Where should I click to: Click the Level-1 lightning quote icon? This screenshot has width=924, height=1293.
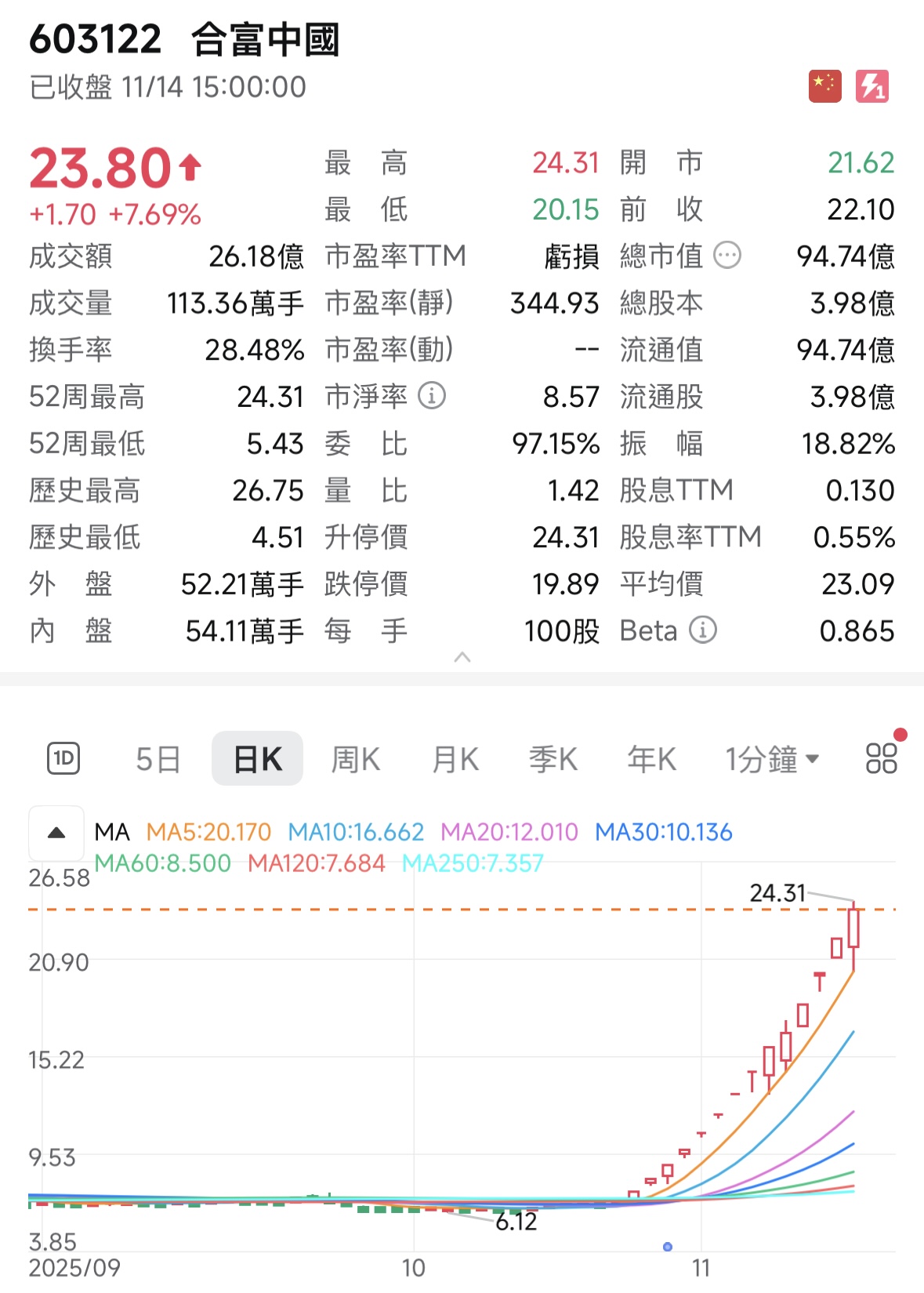(872, 86)
